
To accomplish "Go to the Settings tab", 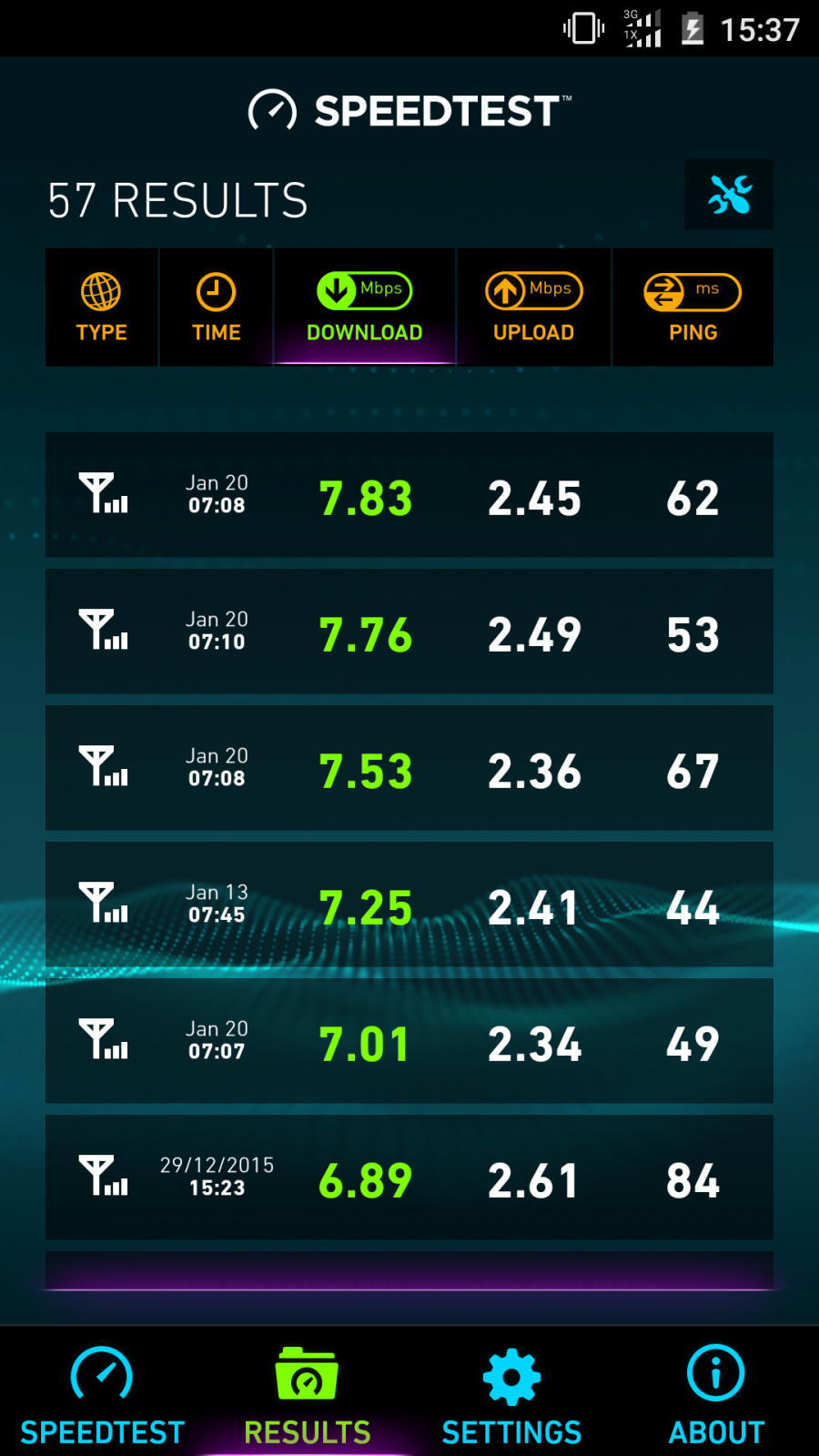I will [511, 1392].
